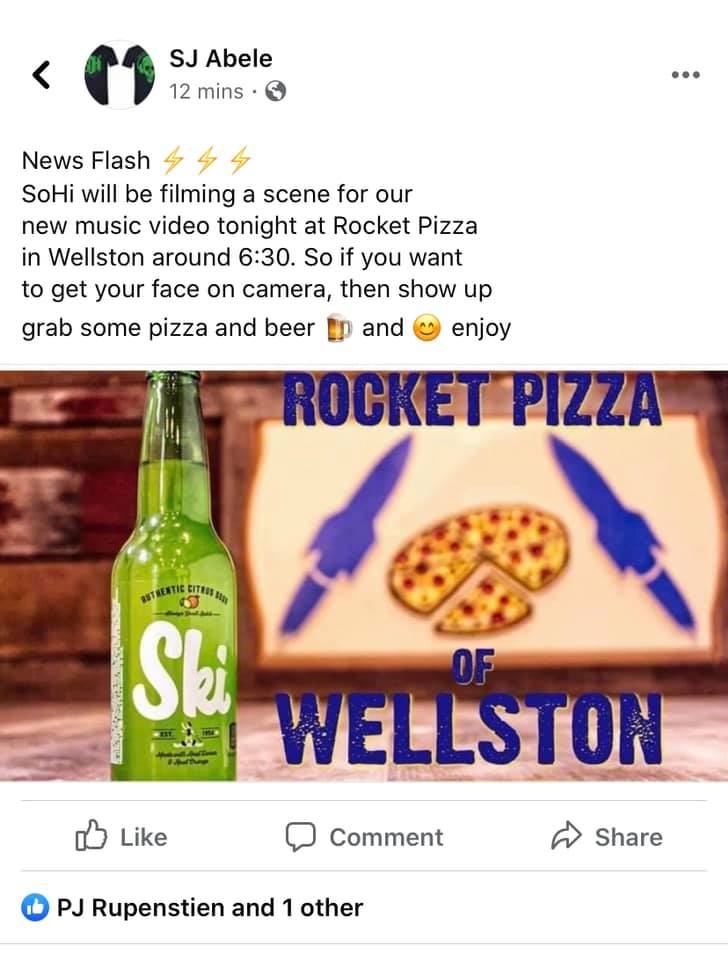
Task: Like SJ Abele's post
Action: (121, 836)
